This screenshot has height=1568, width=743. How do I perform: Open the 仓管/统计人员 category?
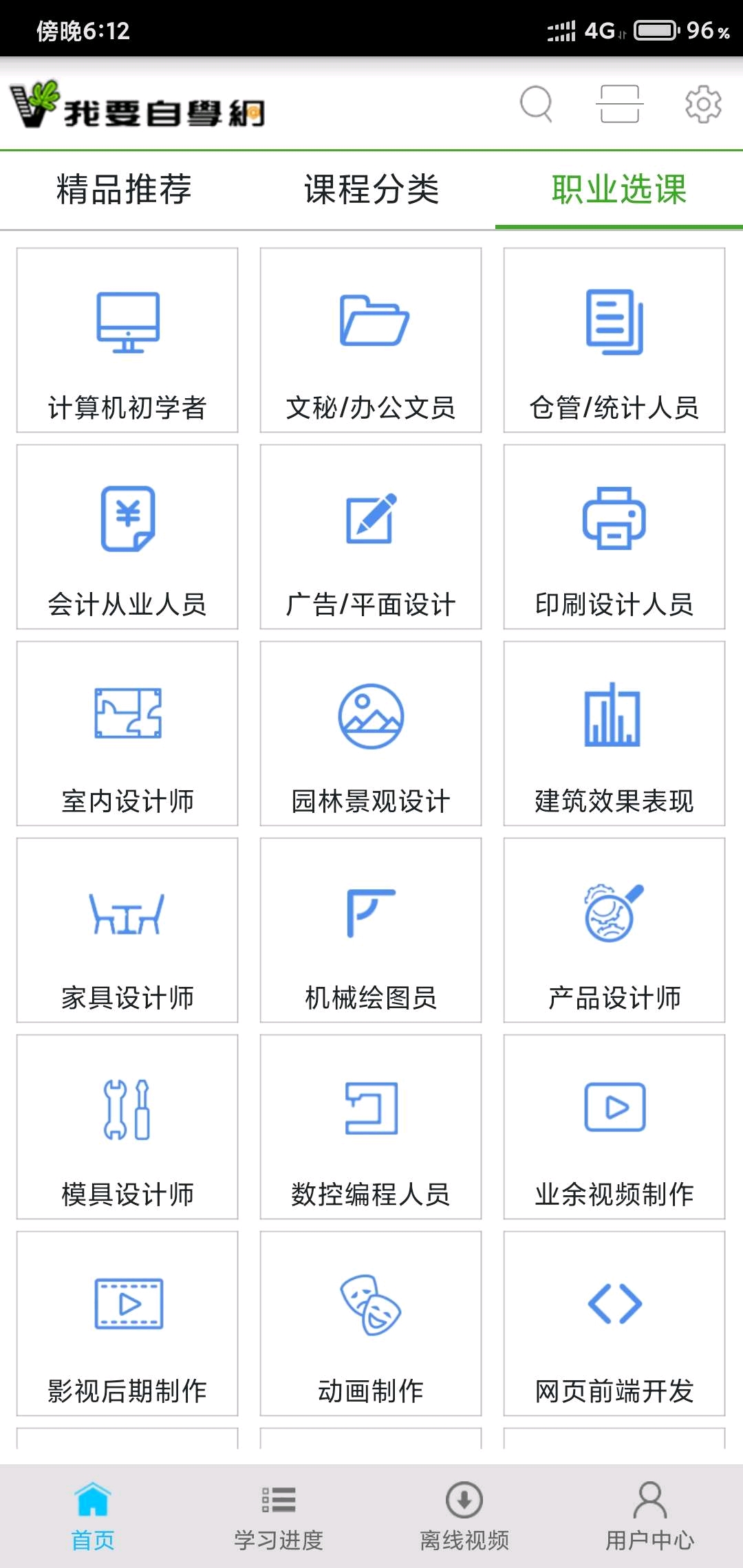click(614, 340)
